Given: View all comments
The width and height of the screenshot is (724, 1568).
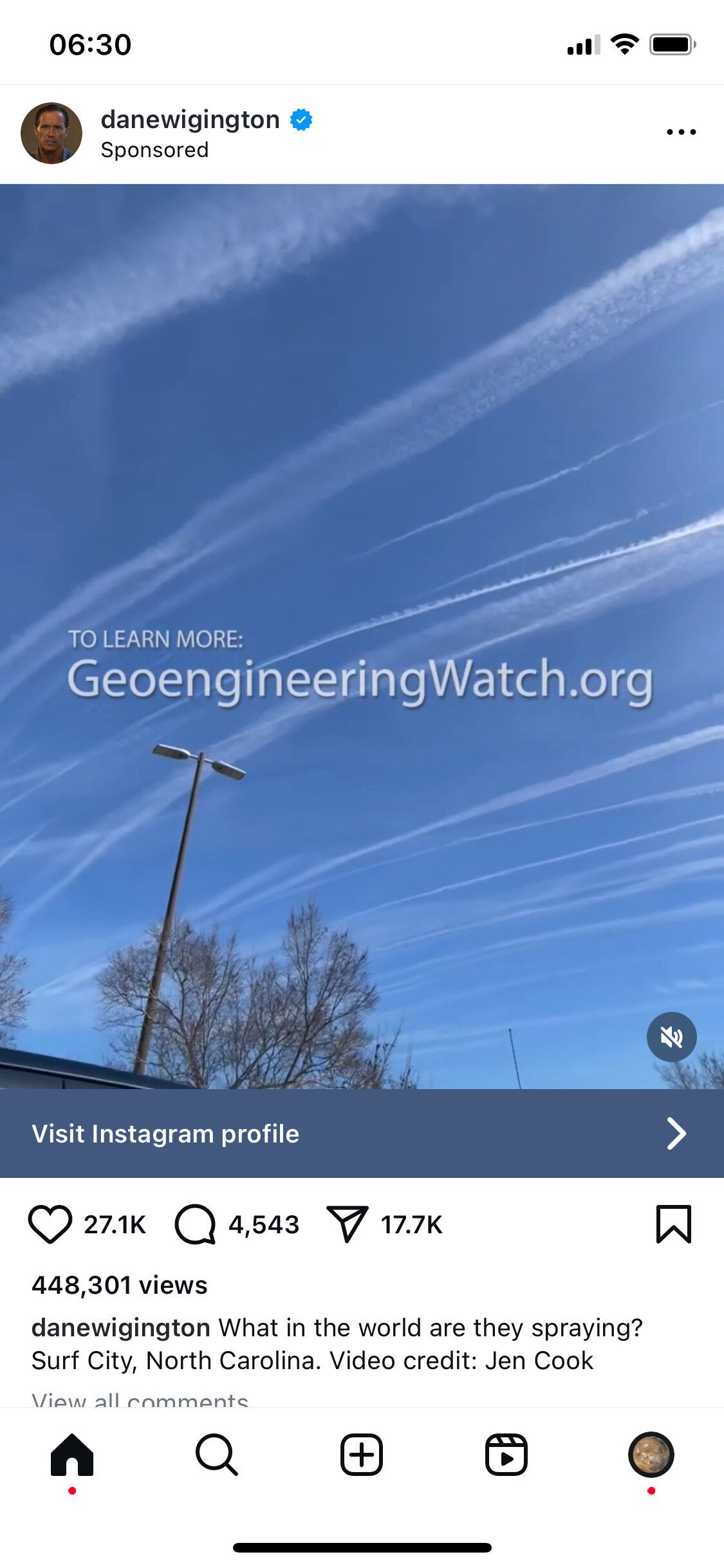Looking at the screenshot, I should point(140,1399).
